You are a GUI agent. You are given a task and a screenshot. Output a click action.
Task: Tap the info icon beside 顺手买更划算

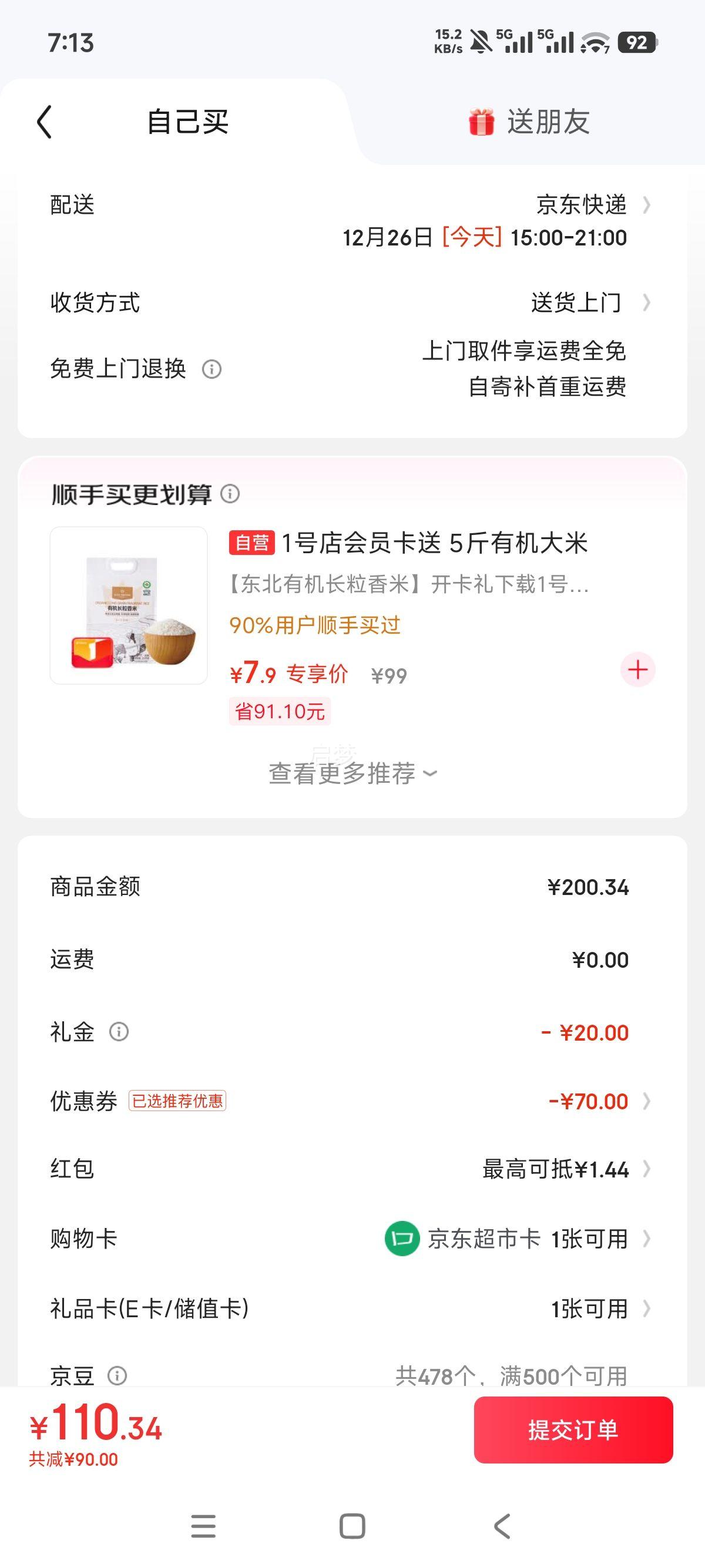click(x=230, y=495)
